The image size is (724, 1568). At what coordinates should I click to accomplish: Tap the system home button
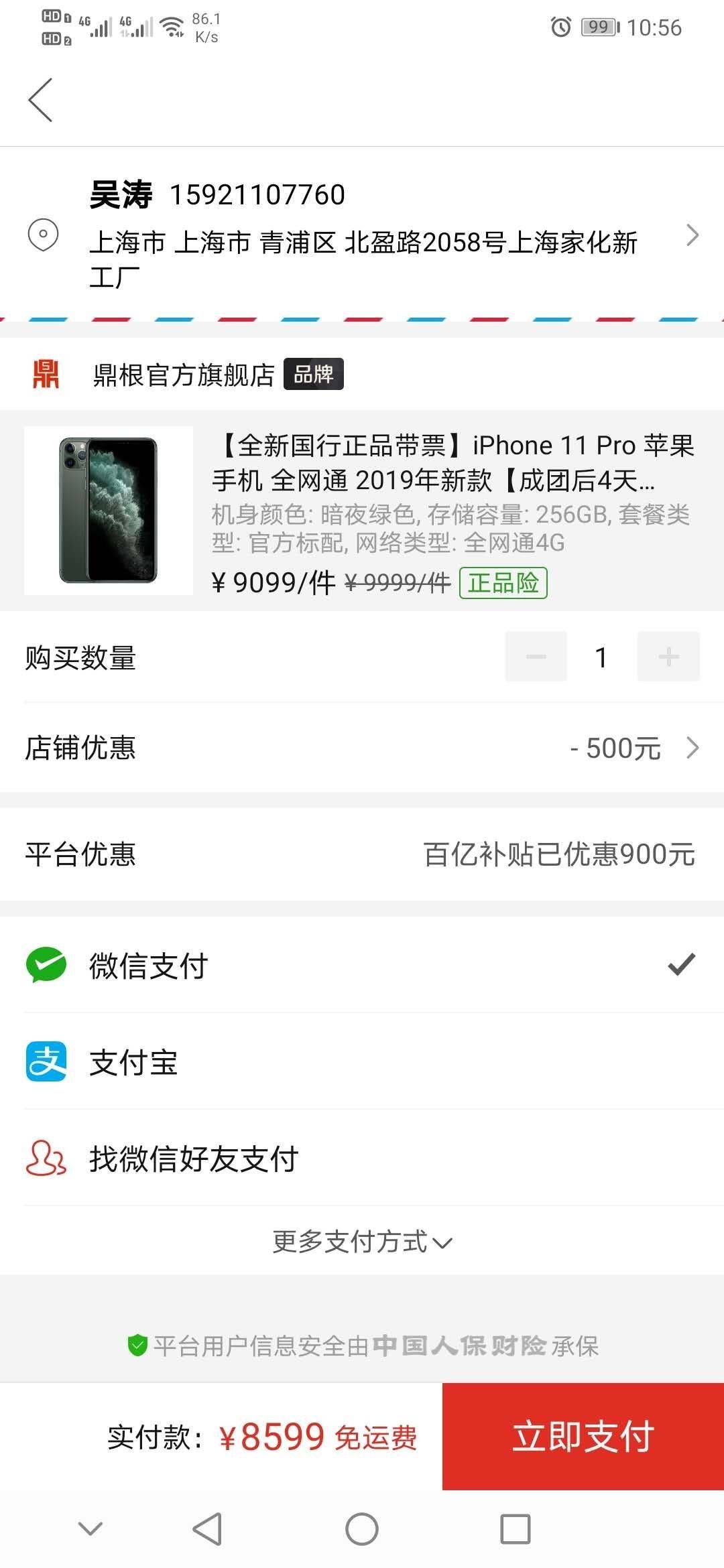point(362,1530)
